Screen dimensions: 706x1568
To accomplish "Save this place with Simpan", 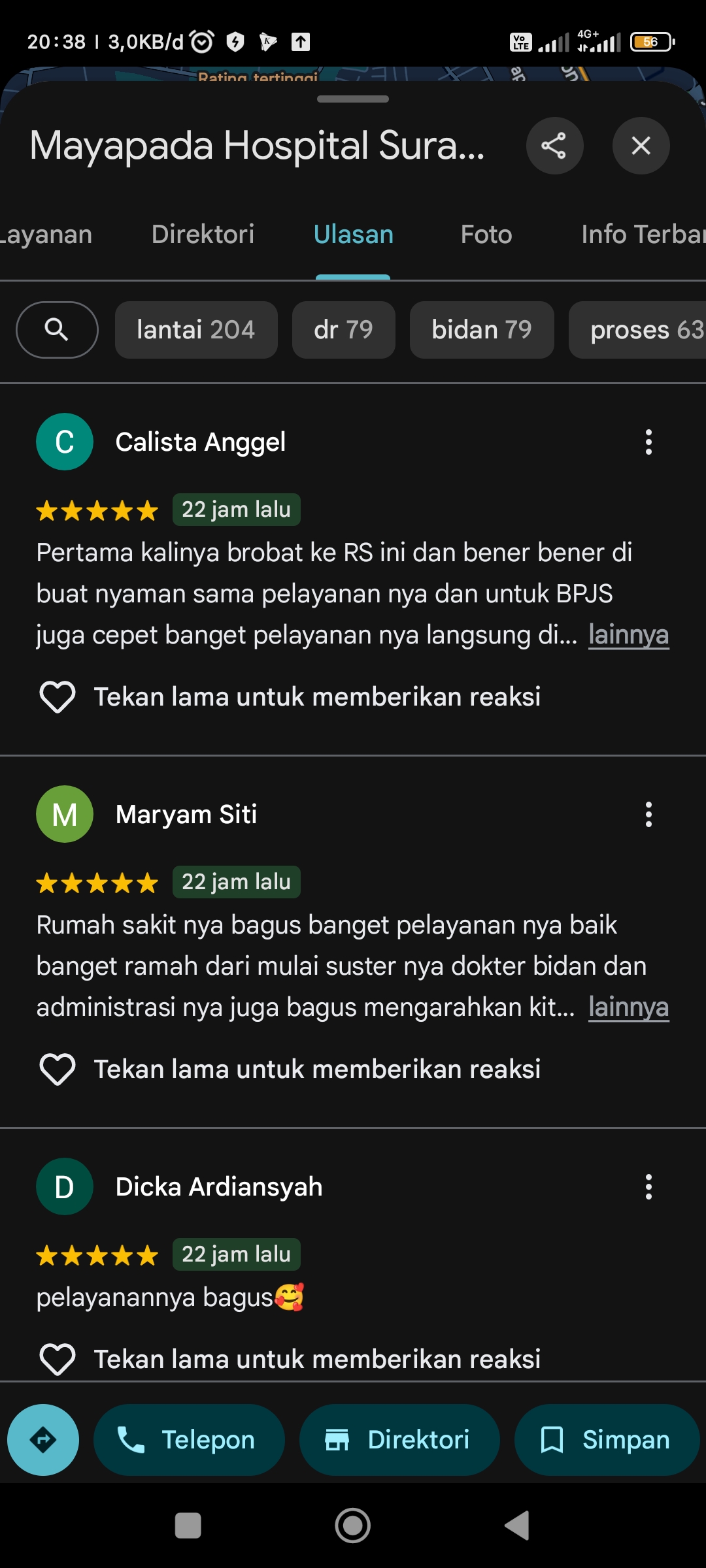I will point(607,1440).
